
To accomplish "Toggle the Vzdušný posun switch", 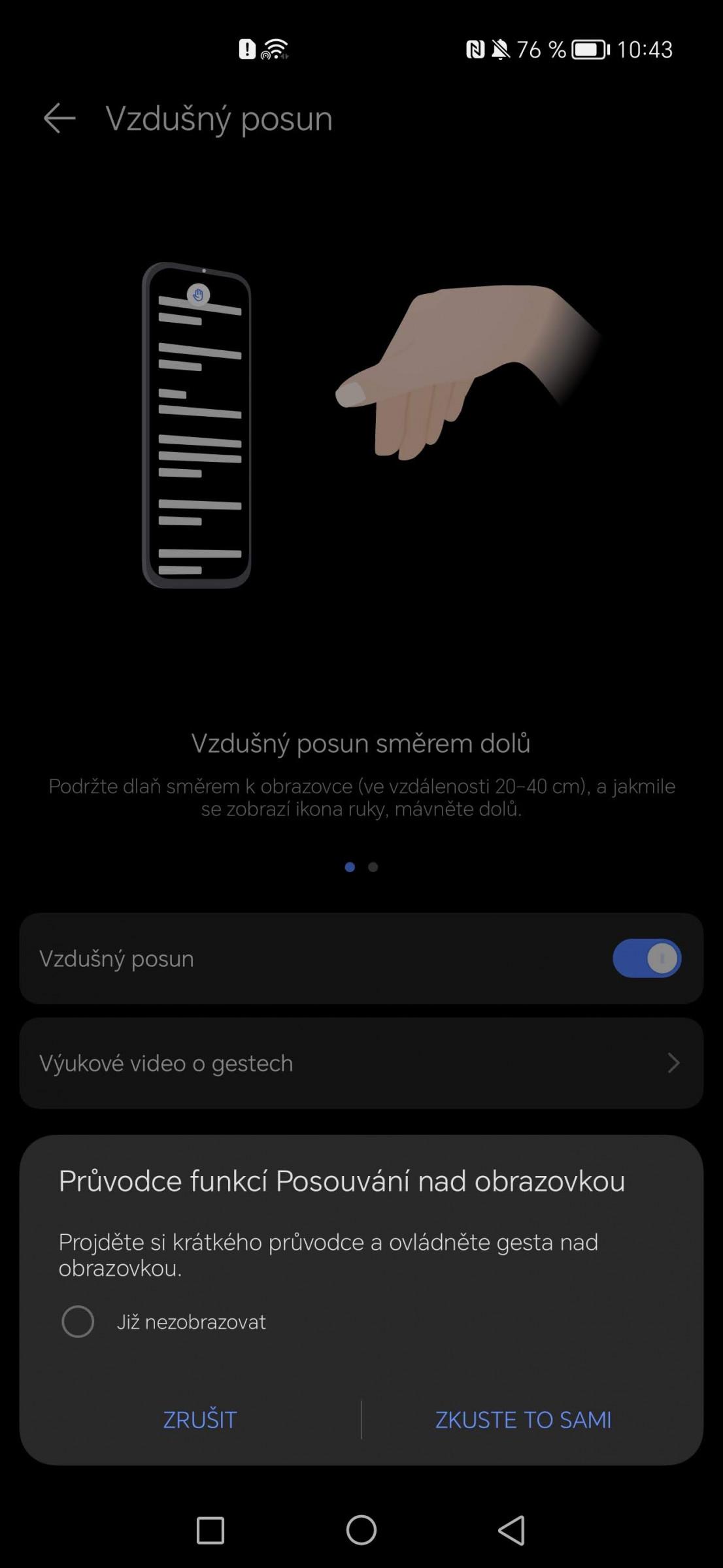I will [x=647, y=958].
